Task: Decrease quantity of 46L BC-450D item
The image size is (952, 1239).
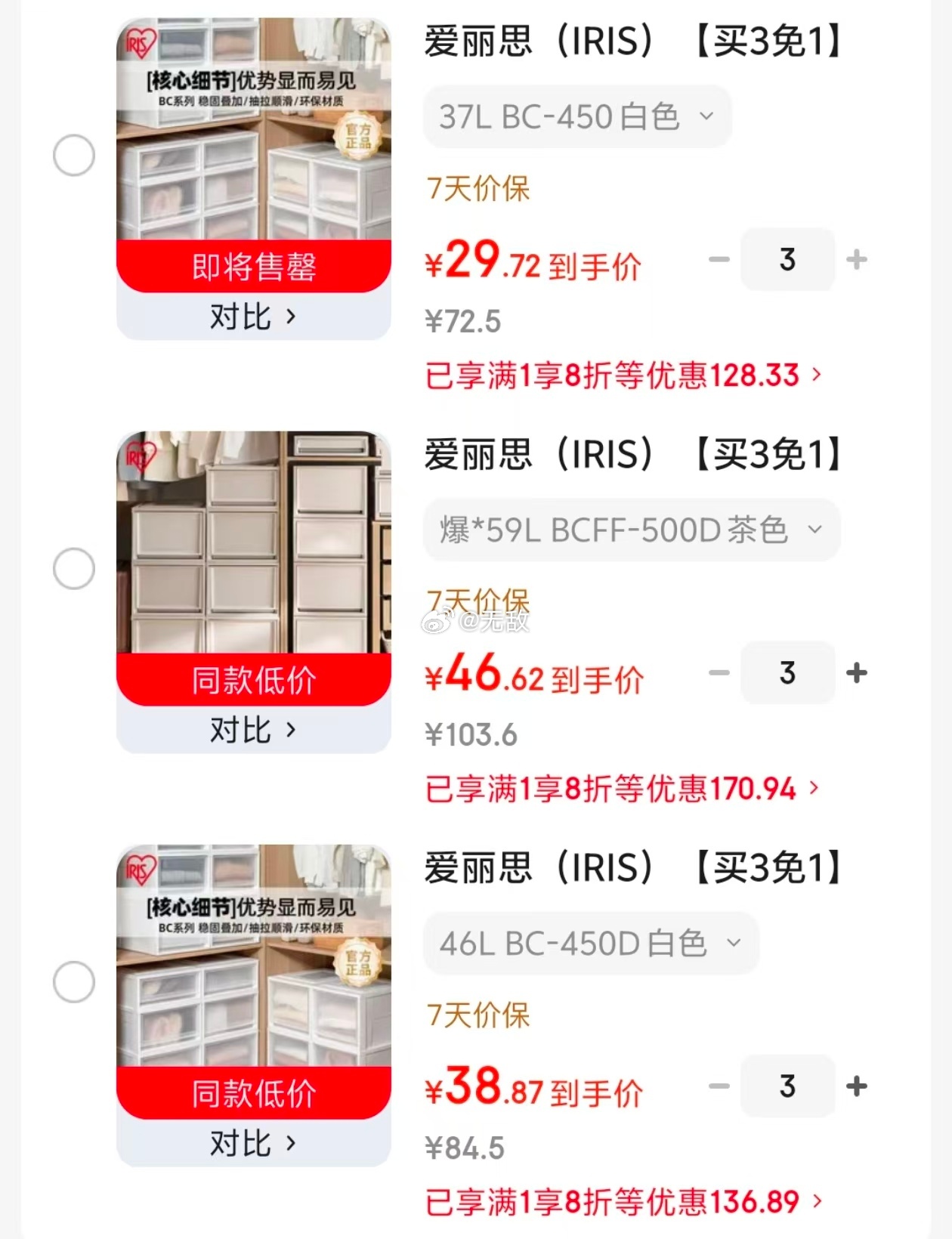Action: tap(719, 1086)
